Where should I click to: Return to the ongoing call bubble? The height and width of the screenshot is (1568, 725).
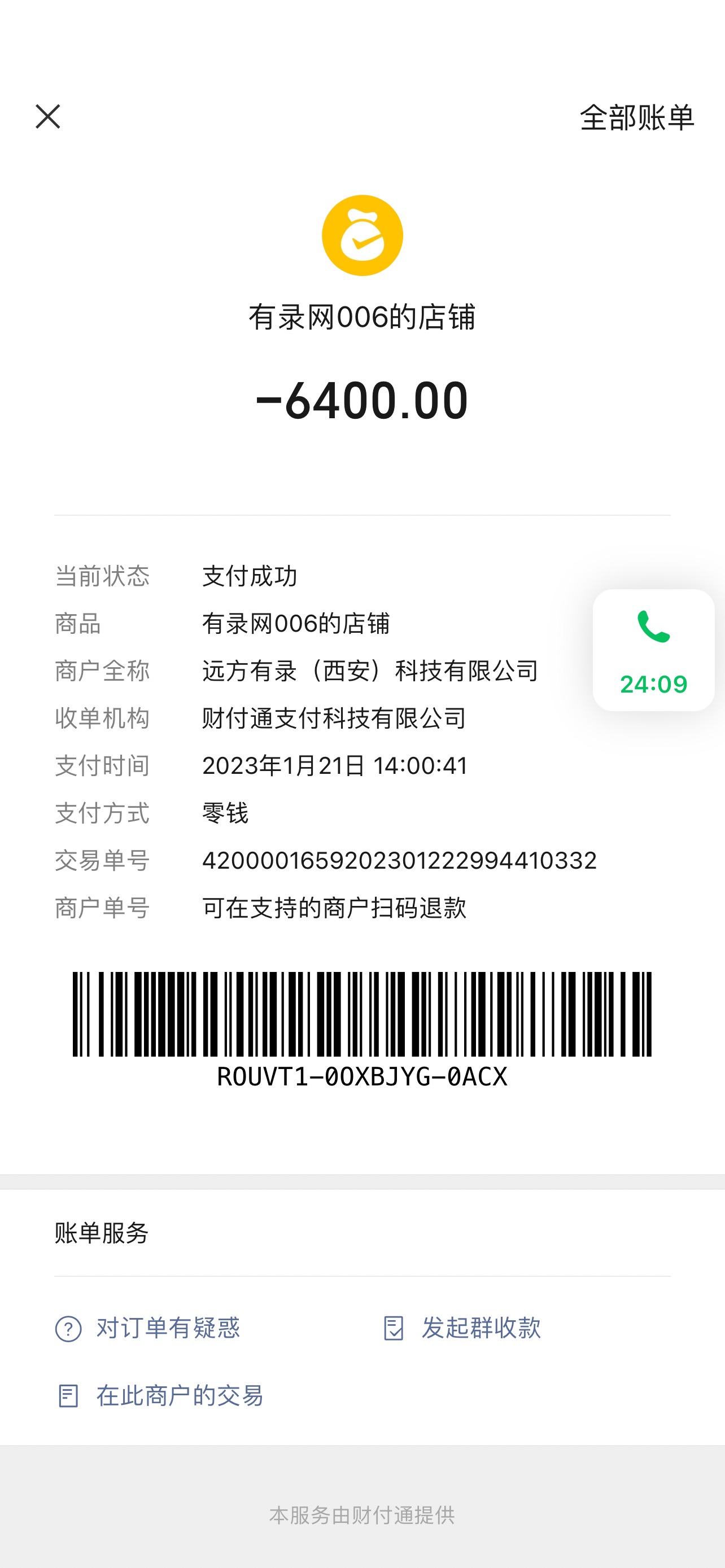(653, 650)
